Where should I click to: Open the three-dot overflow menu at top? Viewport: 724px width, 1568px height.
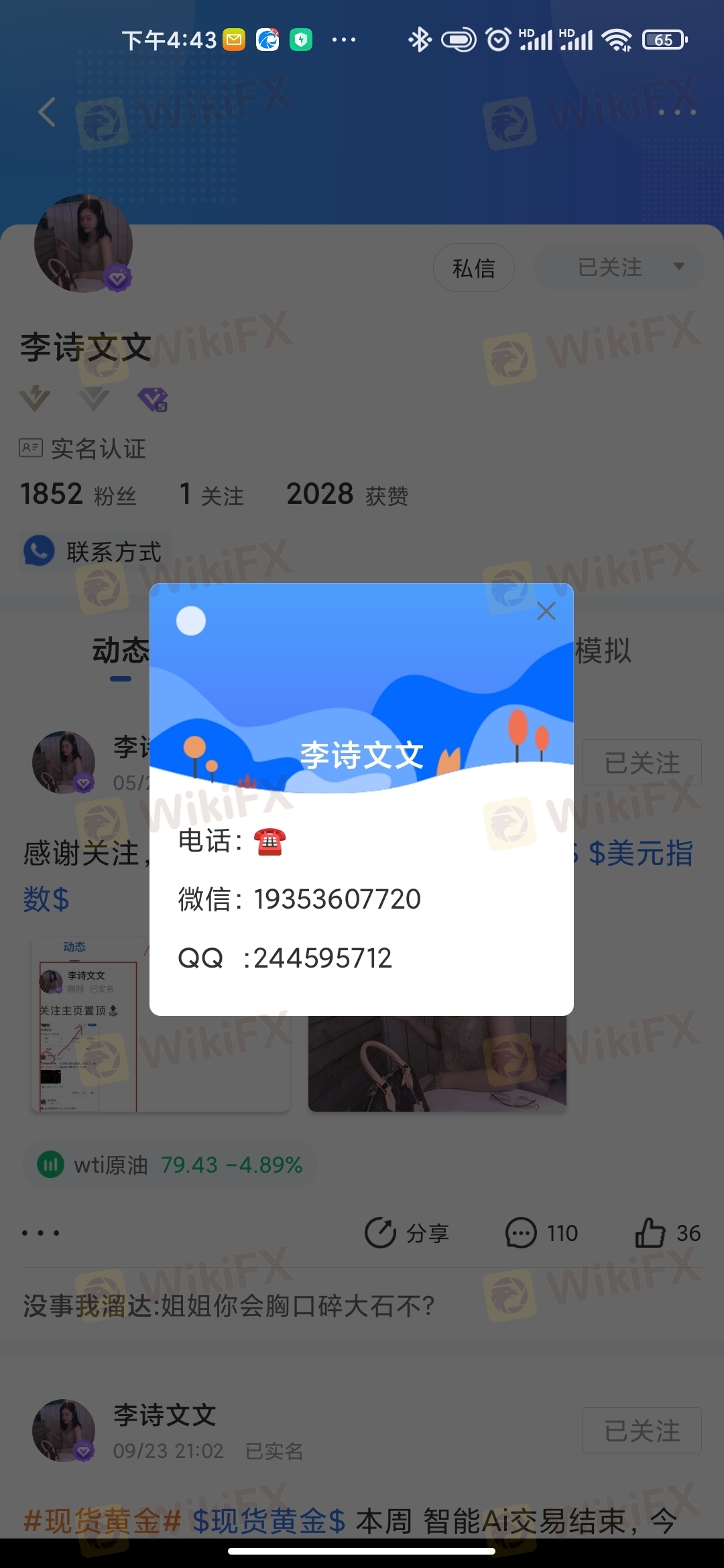click(676, 112)
